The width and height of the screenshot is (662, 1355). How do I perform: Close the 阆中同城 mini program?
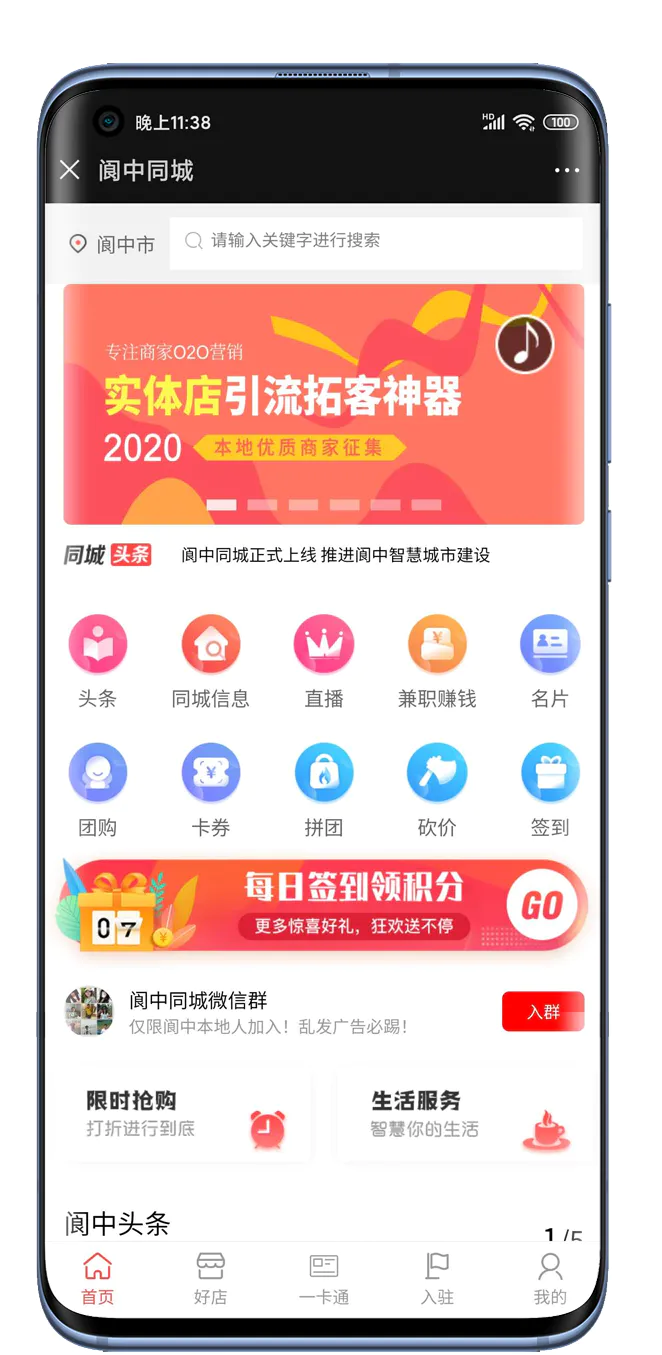tap(69, 170)
